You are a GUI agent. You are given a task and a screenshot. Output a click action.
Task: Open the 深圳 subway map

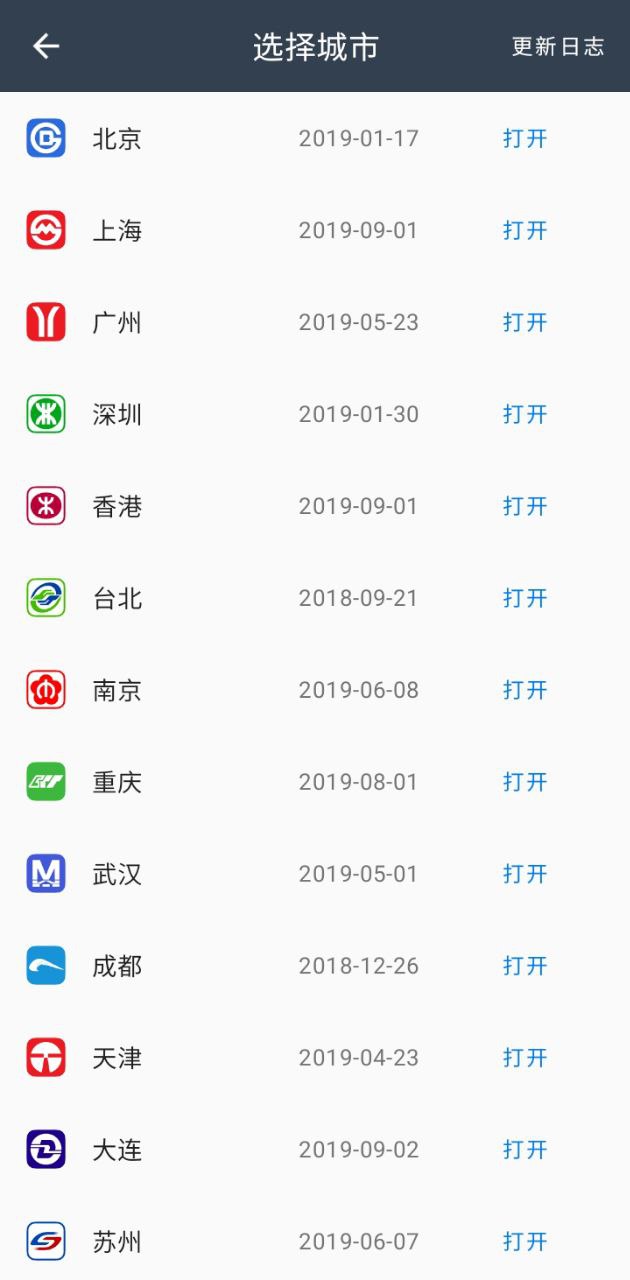click(x=525, y=415)
